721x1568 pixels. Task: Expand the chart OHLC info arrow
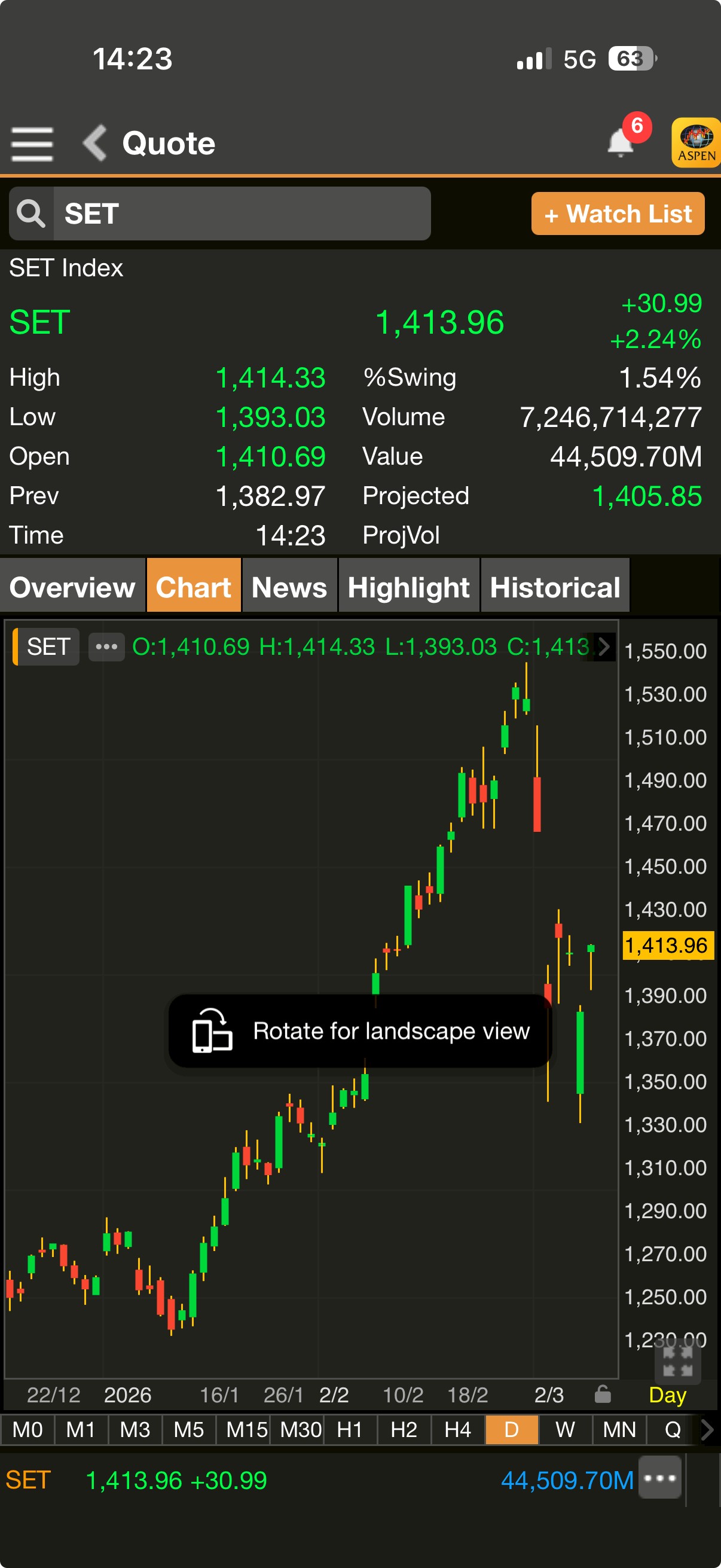(x=604, y=646)
